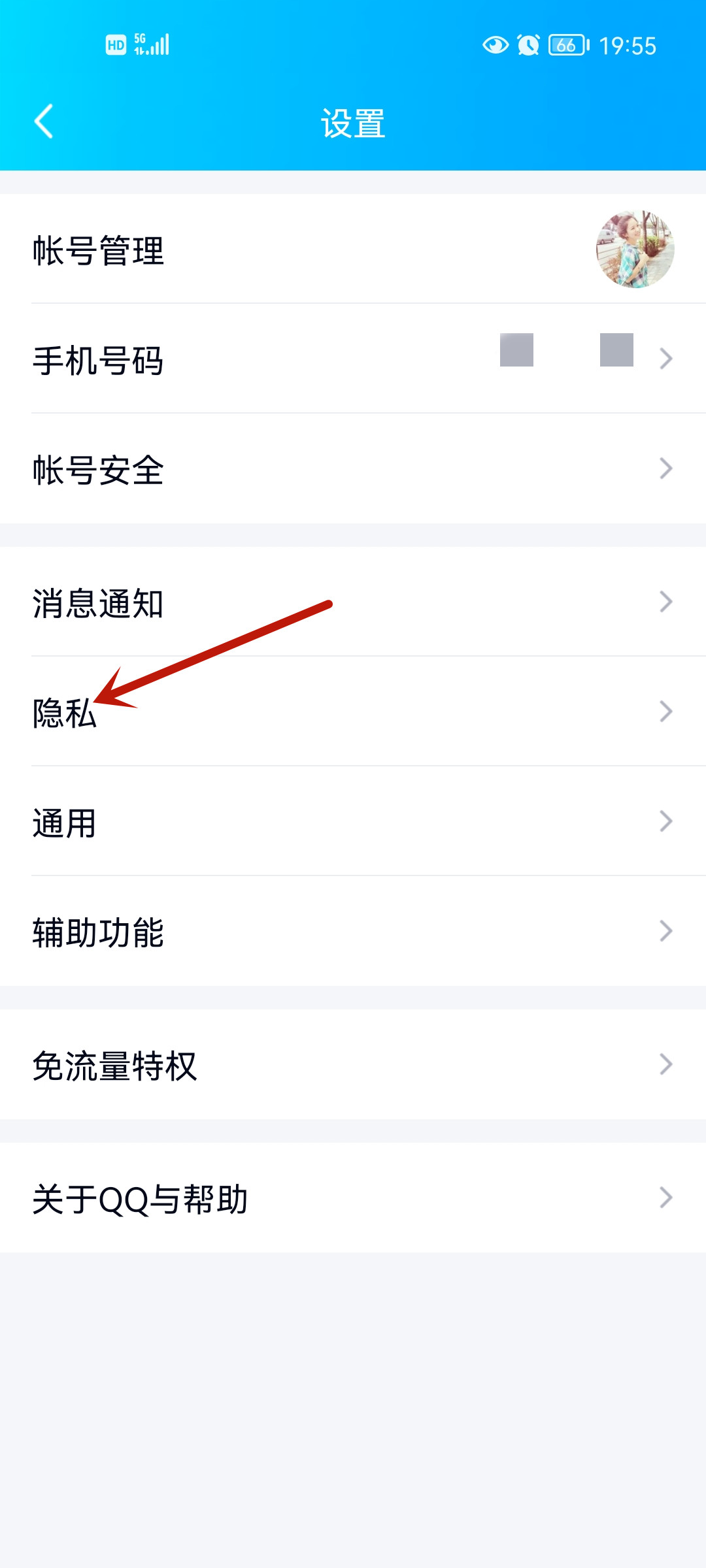Open 辅助功能 accessibility features
The height and width of the screenshot is (1568, 706).
(353, 932)
